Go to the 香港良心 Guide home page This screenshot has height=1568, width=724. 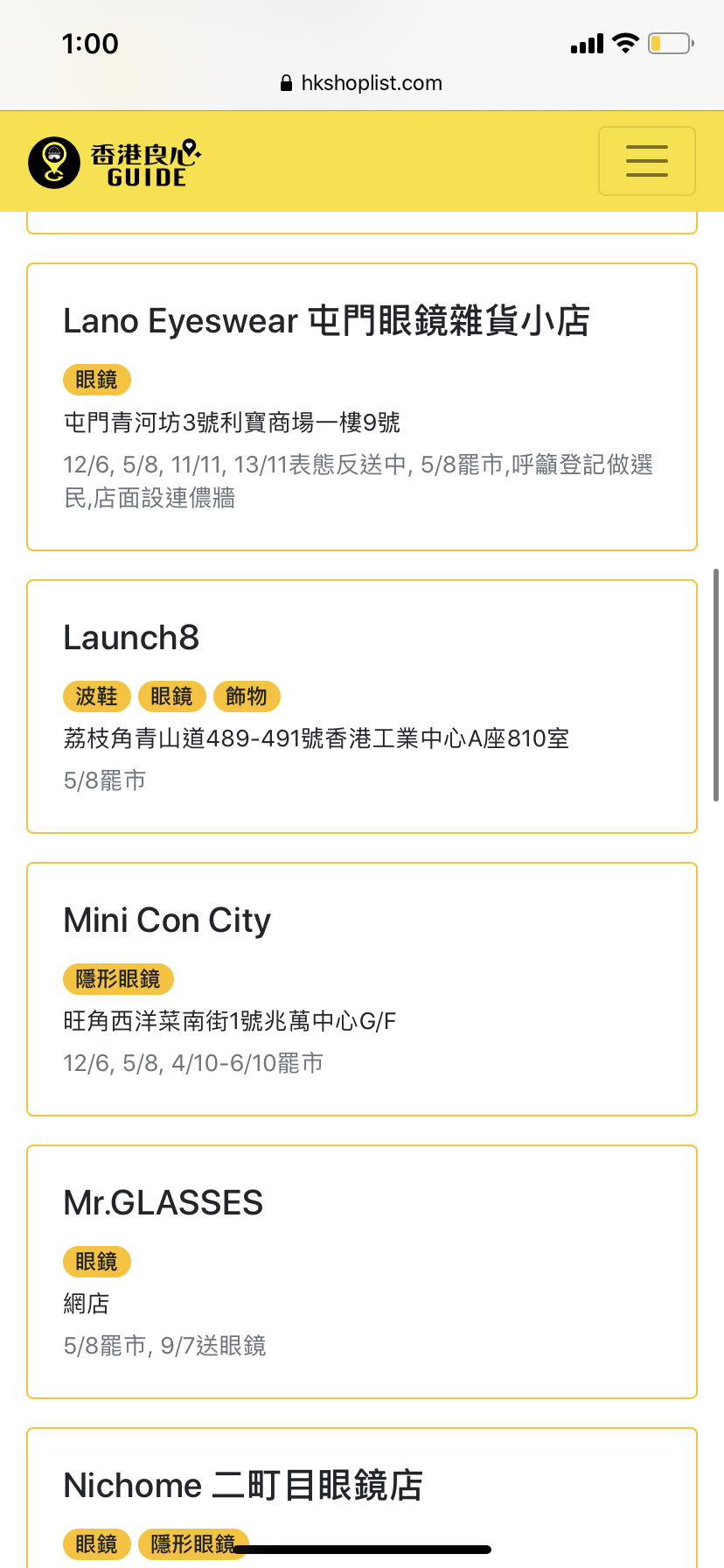point(115,163)
